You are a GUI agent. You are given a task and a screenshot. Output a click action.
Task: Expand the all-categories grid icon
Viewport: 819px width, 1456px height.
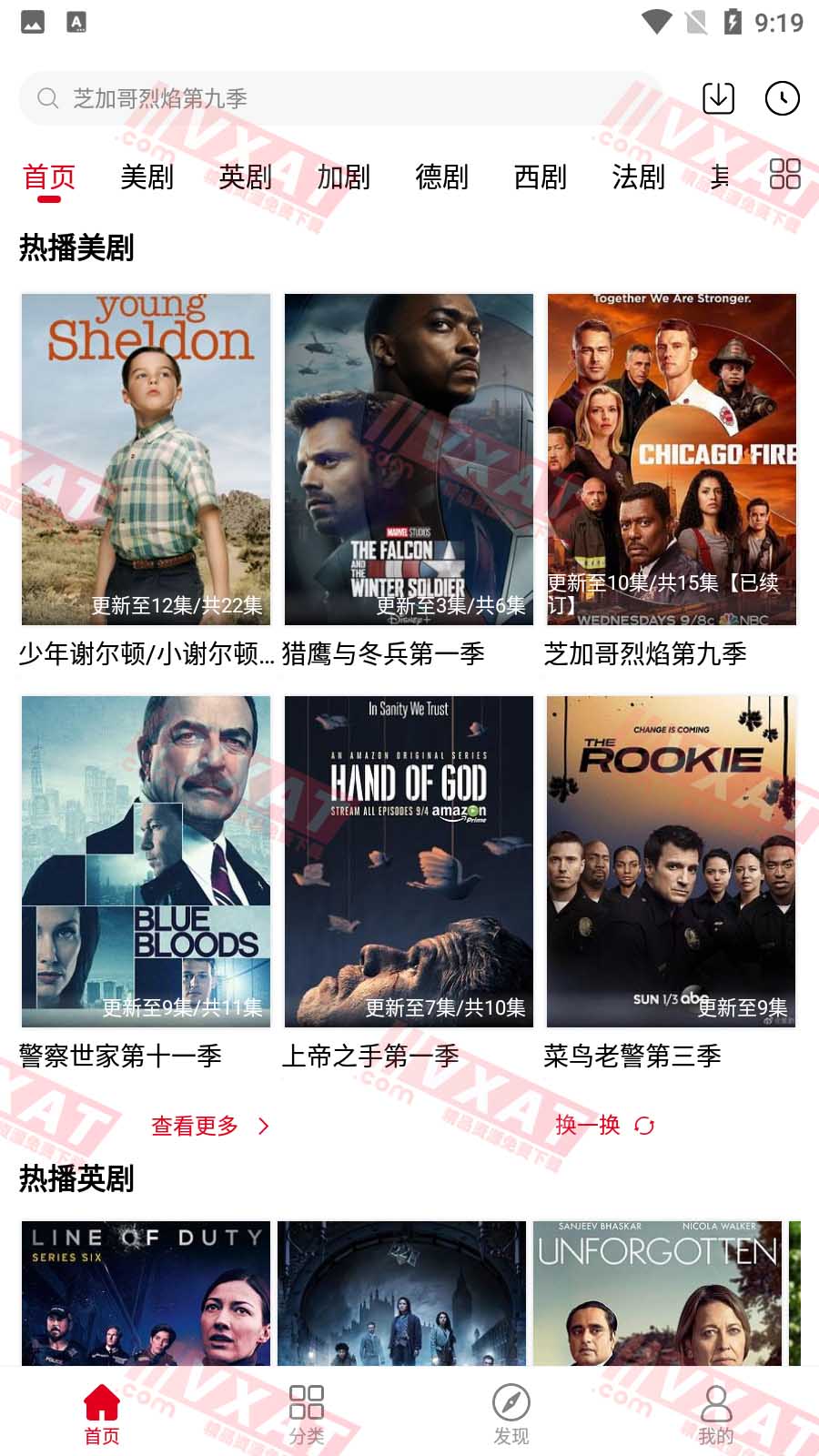[784, 174]
